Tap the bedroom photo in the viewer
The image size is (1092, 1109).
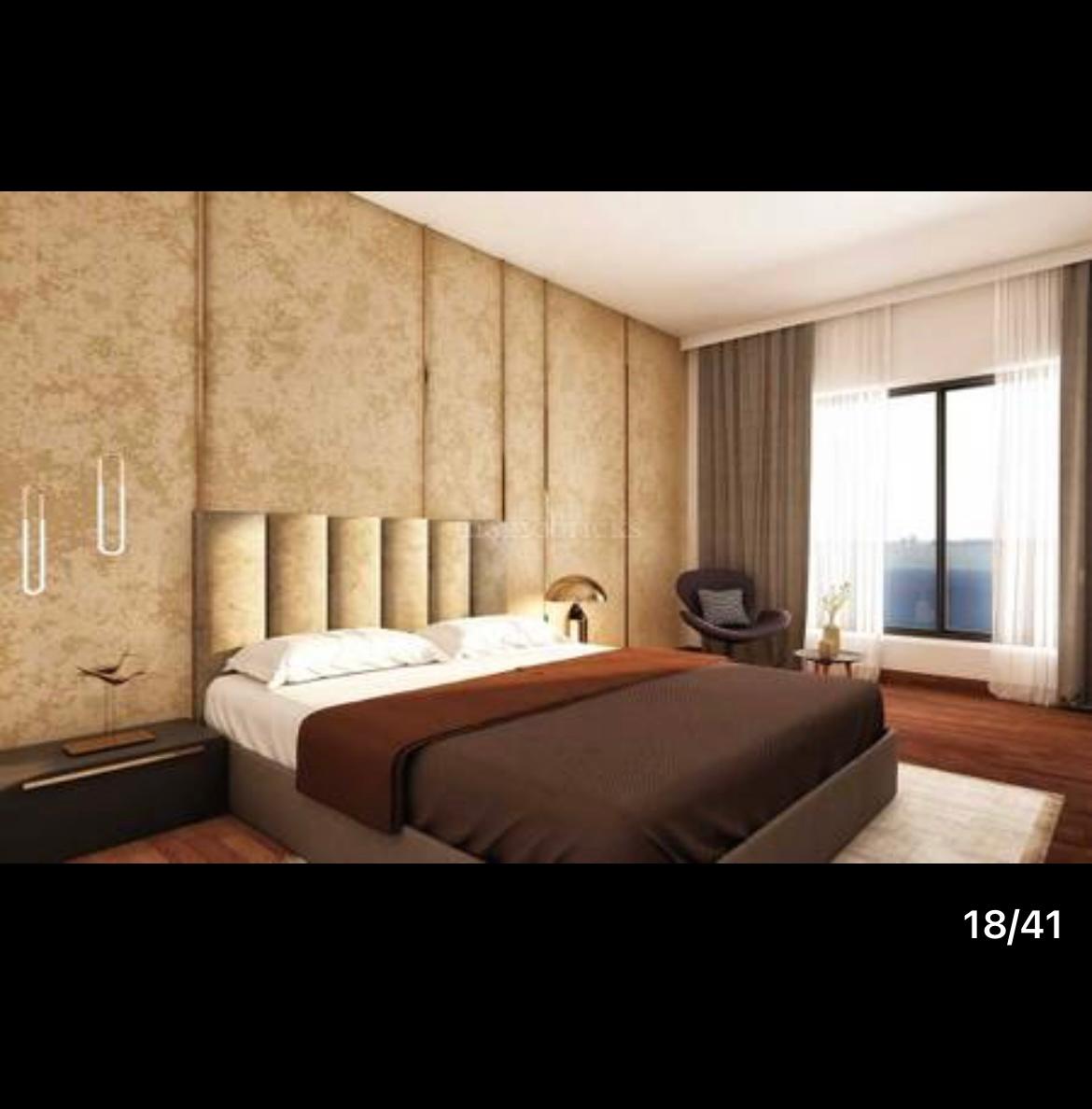coord(546,527)
